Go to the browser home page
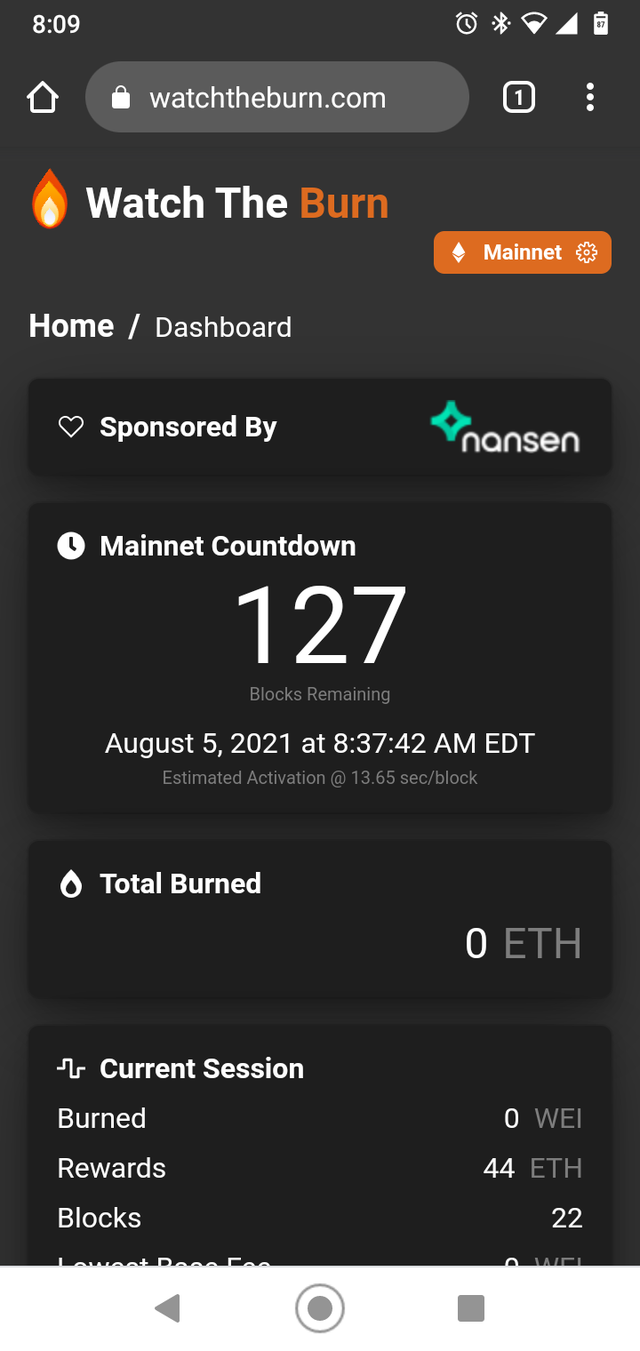 [43, 98]
